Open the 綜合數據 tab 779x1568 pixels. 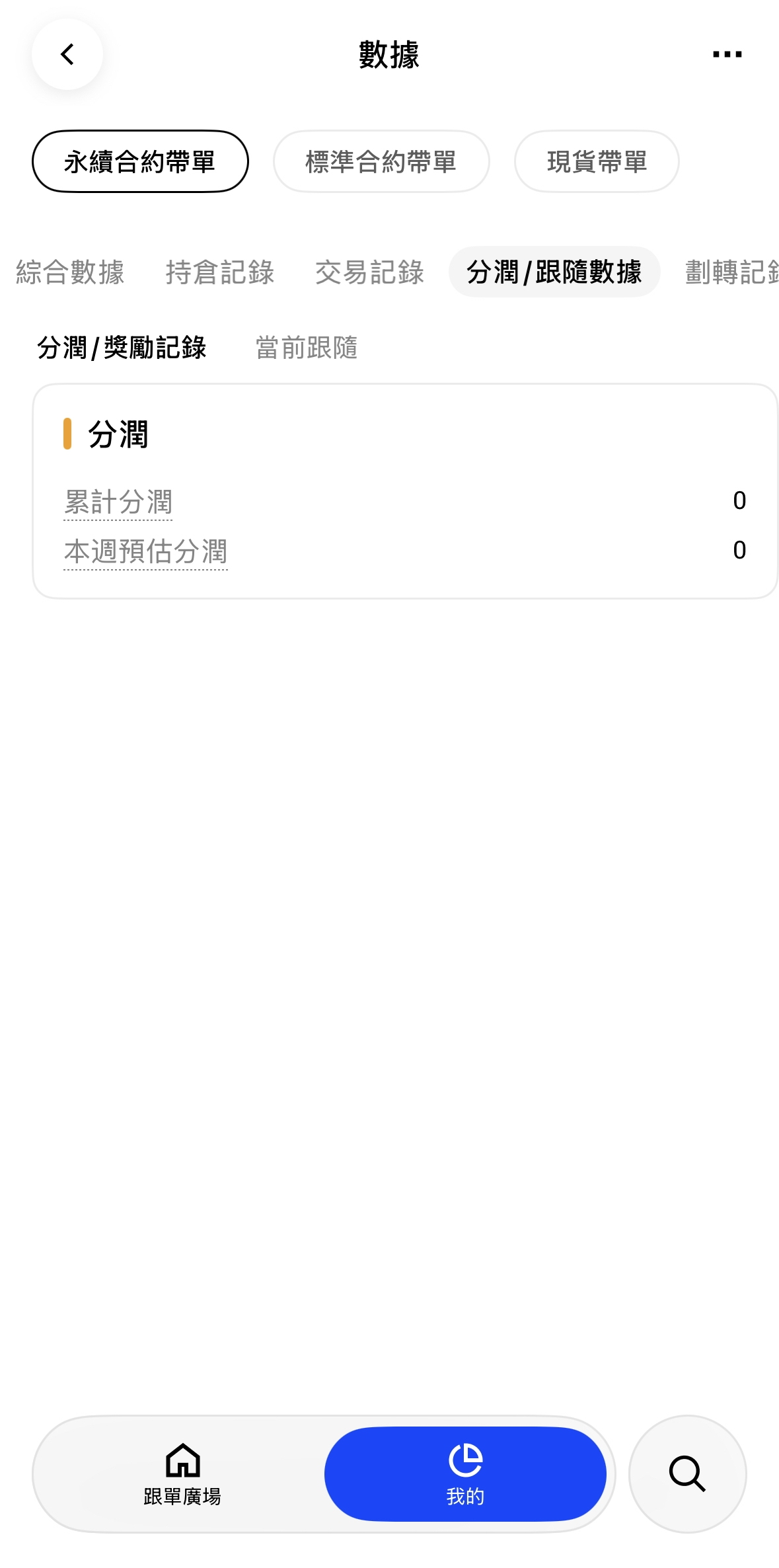coord(70,272)
